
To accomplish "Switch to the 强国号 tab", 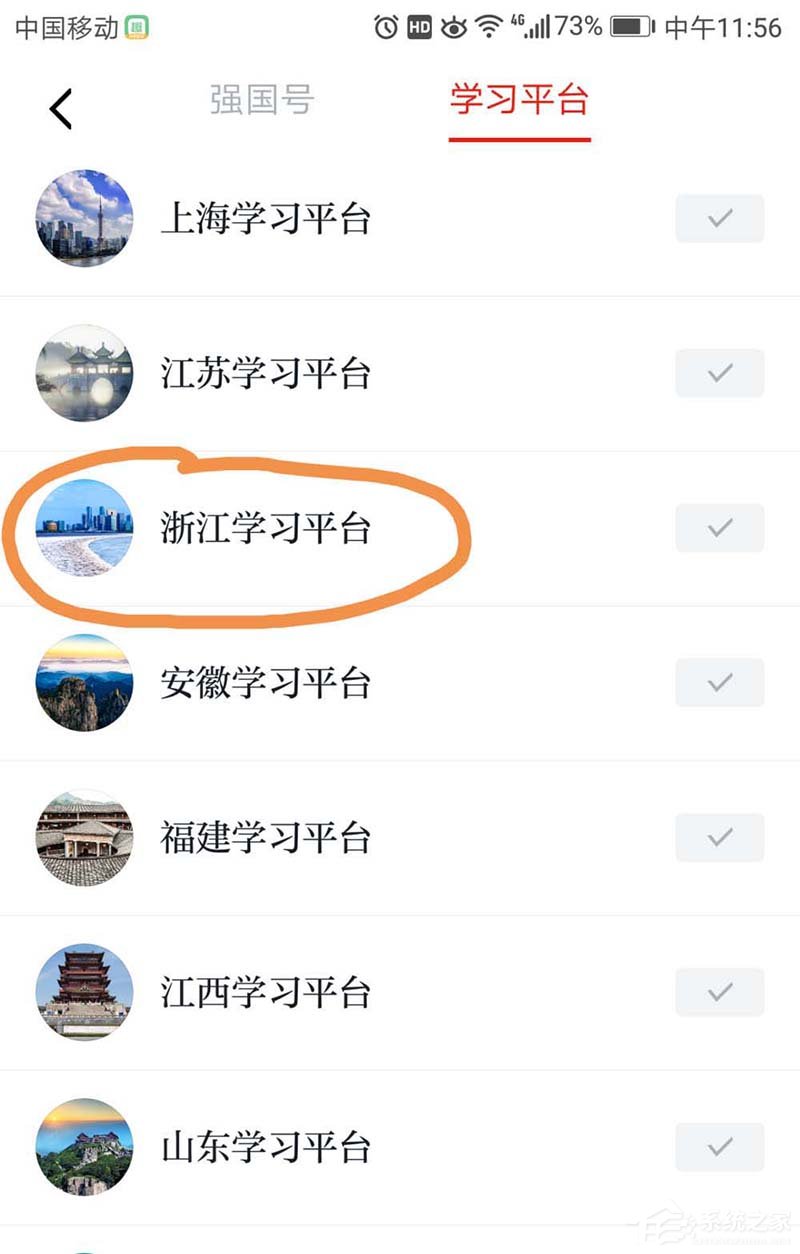I will pos(261,99).
